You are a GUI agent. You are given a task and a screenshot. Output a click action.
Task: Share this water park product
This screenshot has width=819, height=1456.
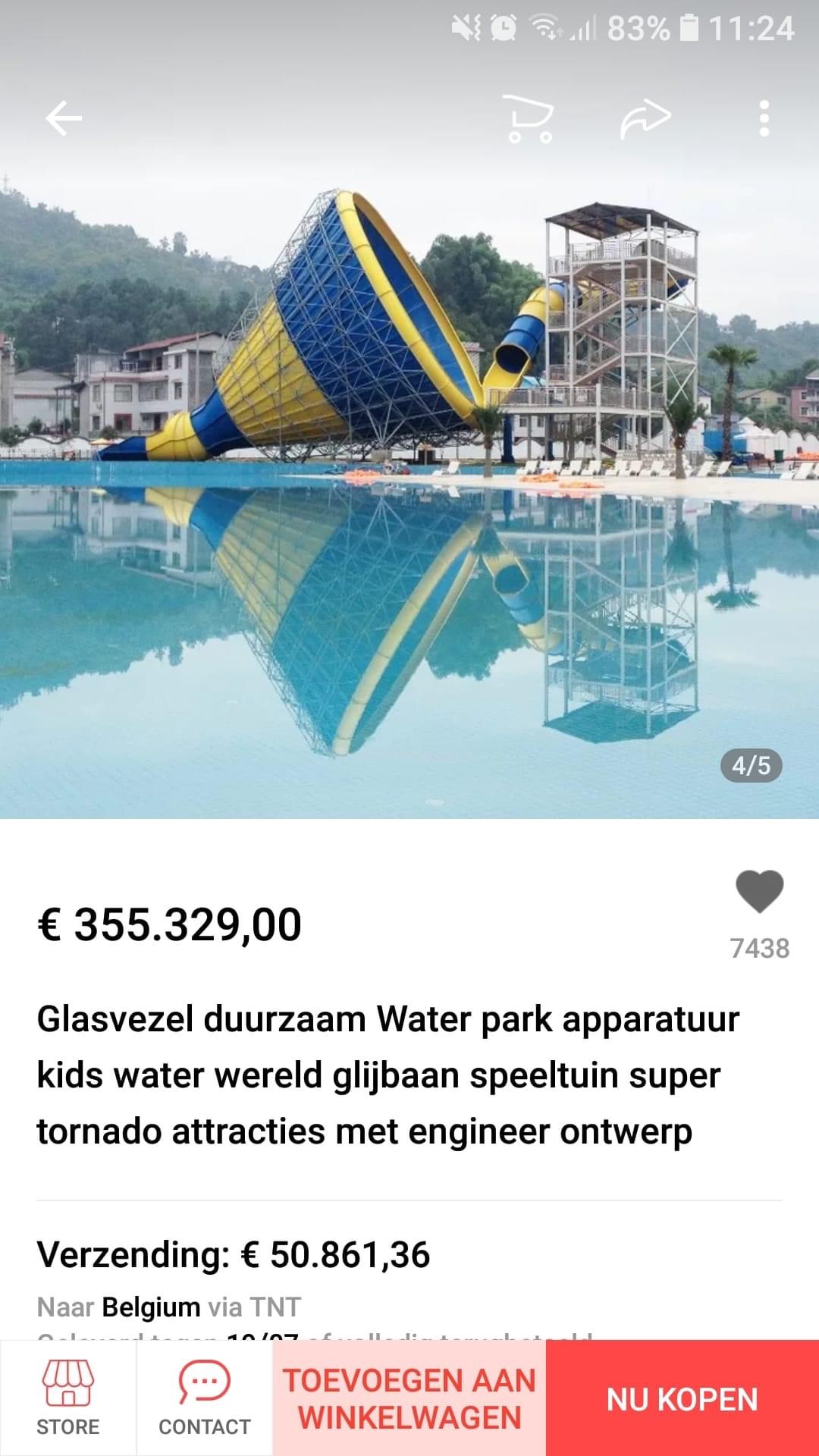pos(645,119)
